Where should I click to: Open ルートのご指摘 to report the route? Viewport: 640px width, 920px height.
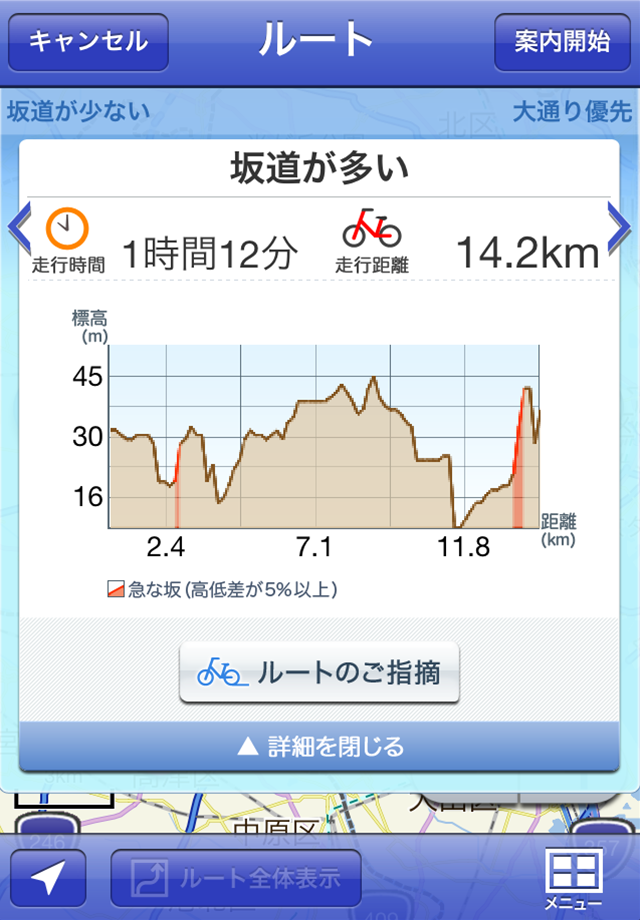pos(319,673)
